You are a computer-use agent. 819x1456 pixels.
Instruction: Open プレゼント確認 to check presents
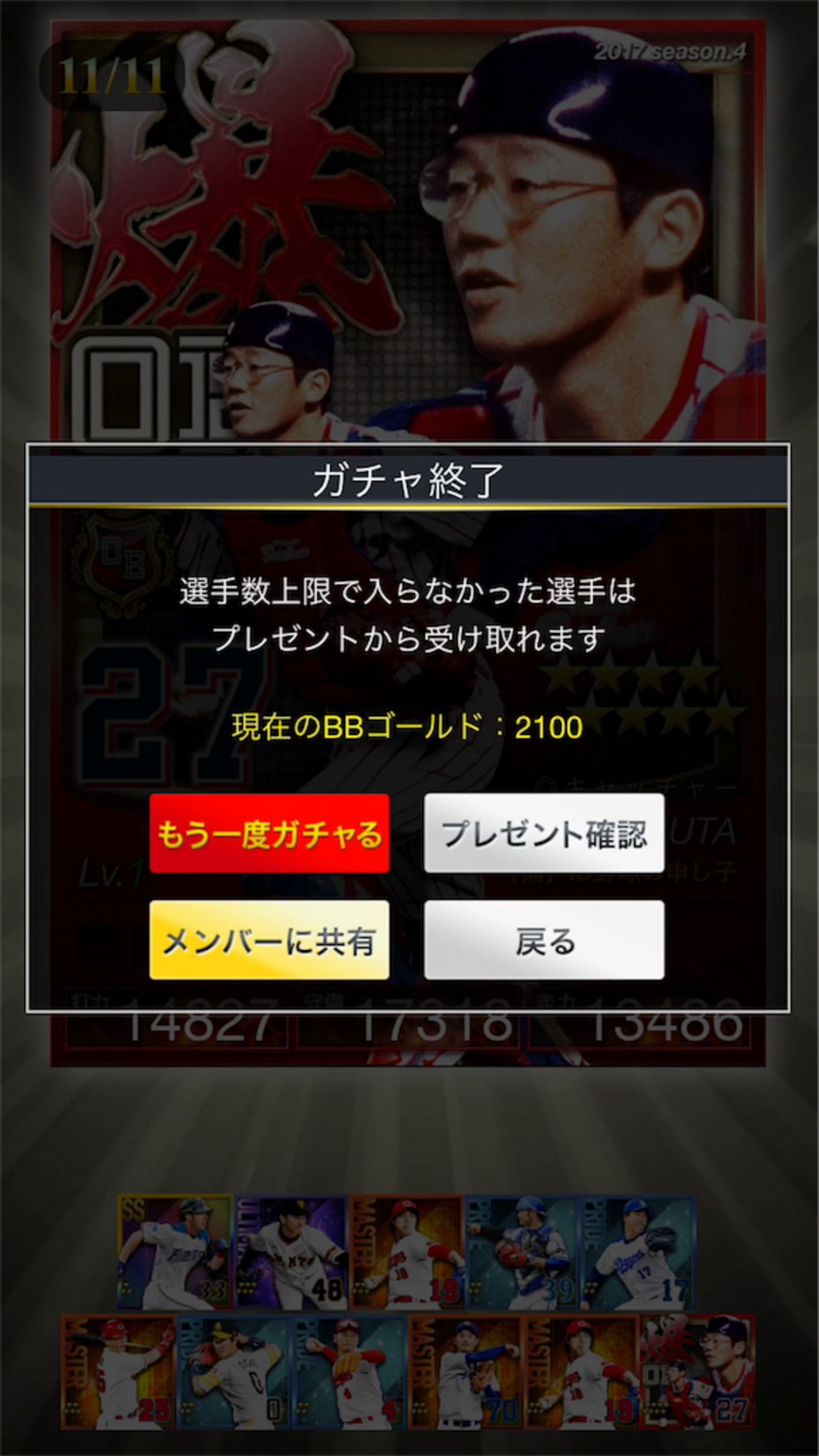click(x=544, y=833)
